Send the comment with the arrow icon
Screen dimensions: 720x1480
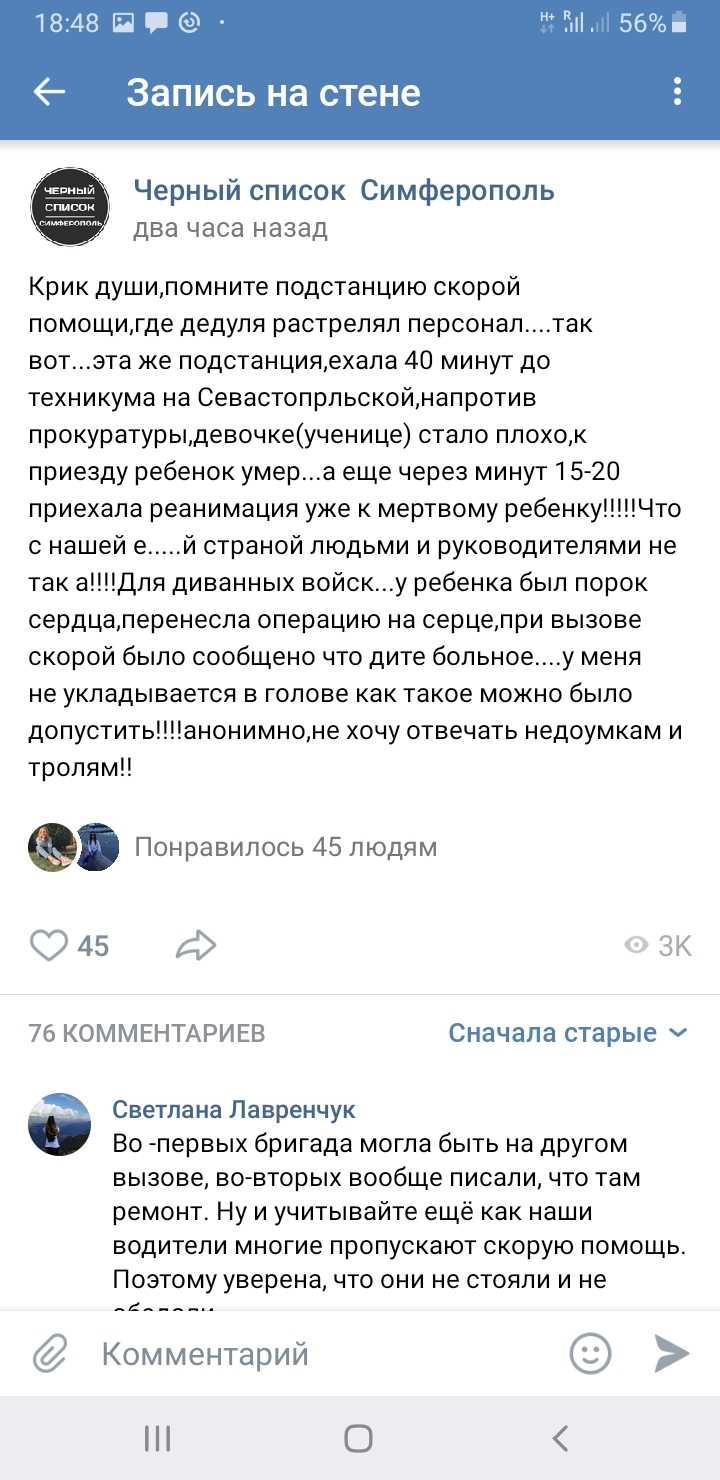click(x=672, y=1353)
